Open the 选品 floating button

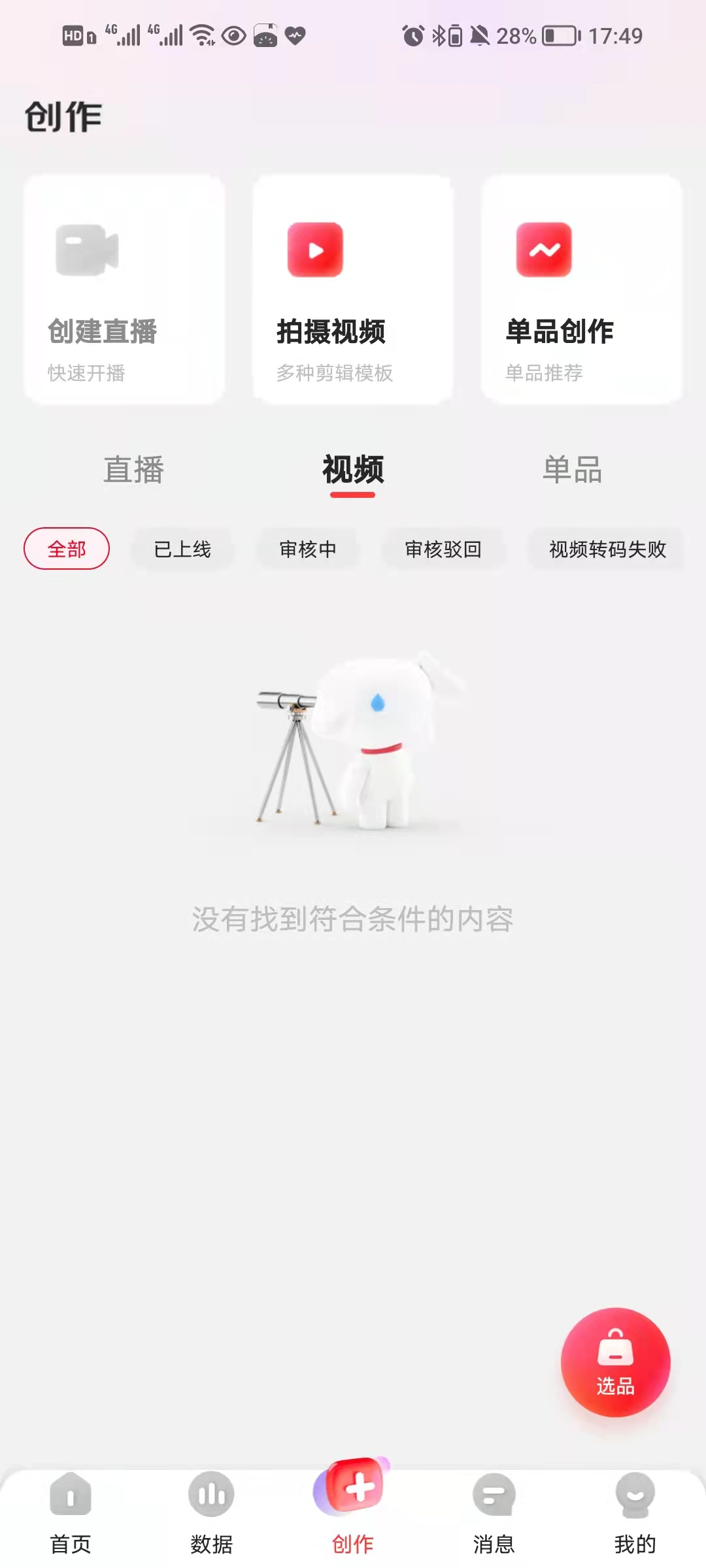click(615, 1362)
